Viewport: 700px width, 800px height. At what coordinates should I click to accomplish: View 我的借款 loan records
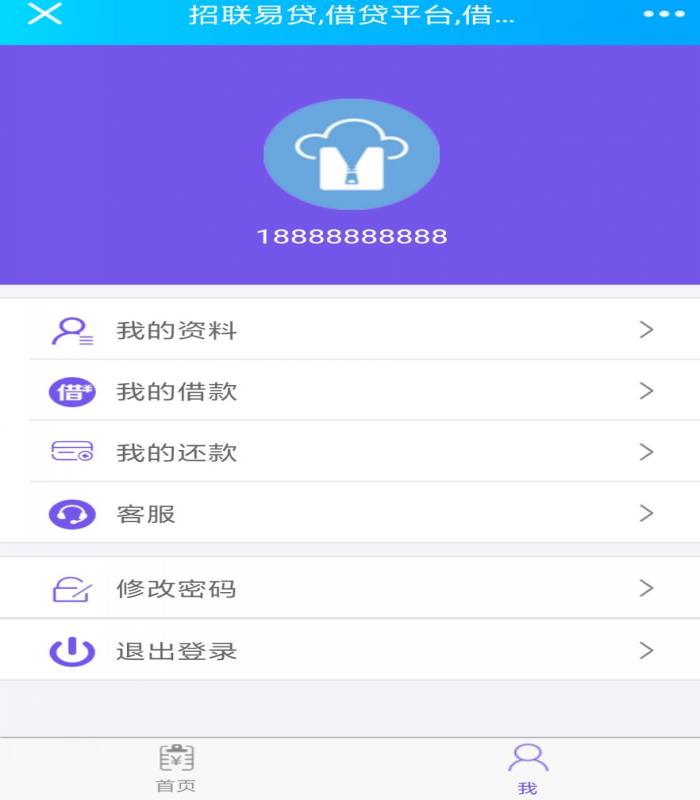click(350, 391)
